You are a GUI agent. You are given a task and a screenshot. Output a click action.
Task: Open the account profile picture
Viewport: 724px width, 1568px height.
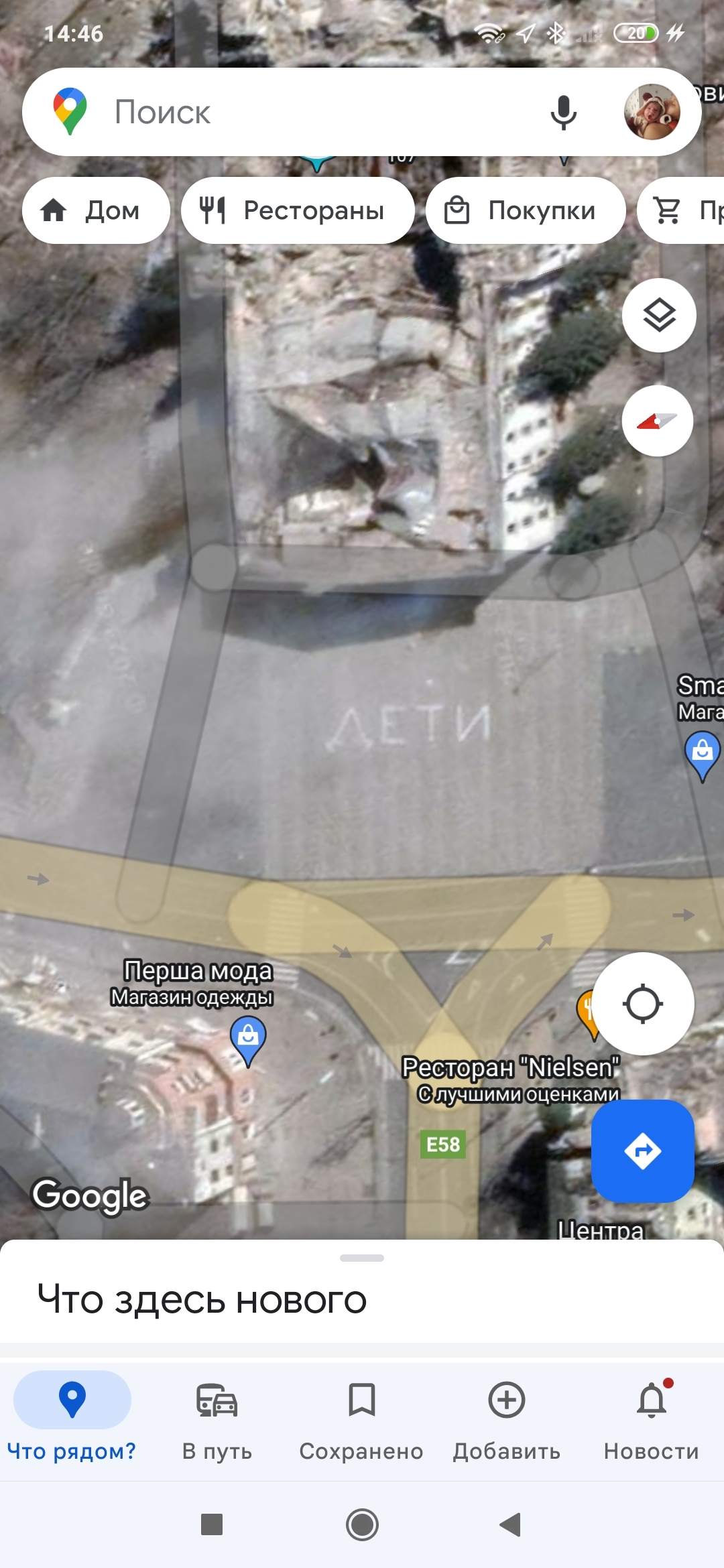pos(652,112)
